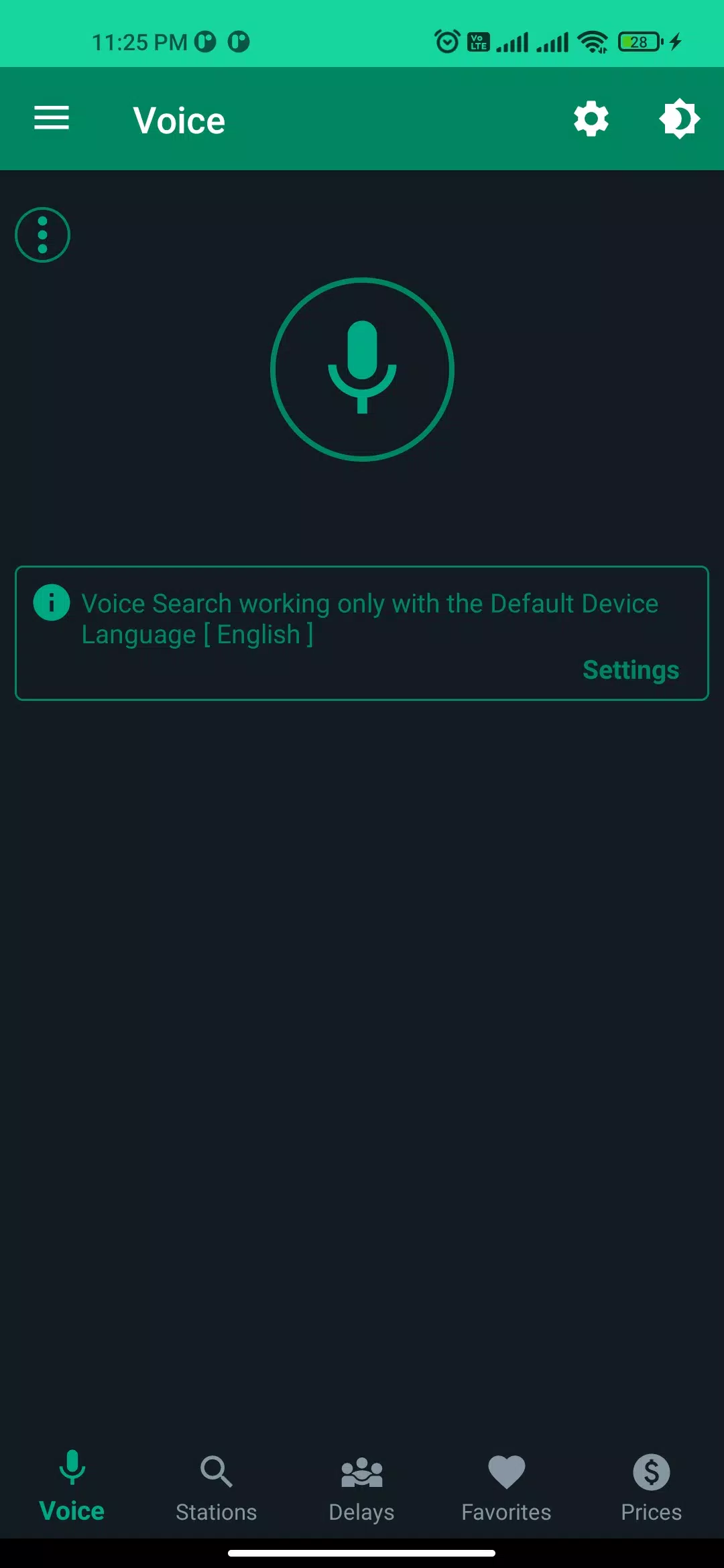Go to the Delays tab

pos(361,1486)
